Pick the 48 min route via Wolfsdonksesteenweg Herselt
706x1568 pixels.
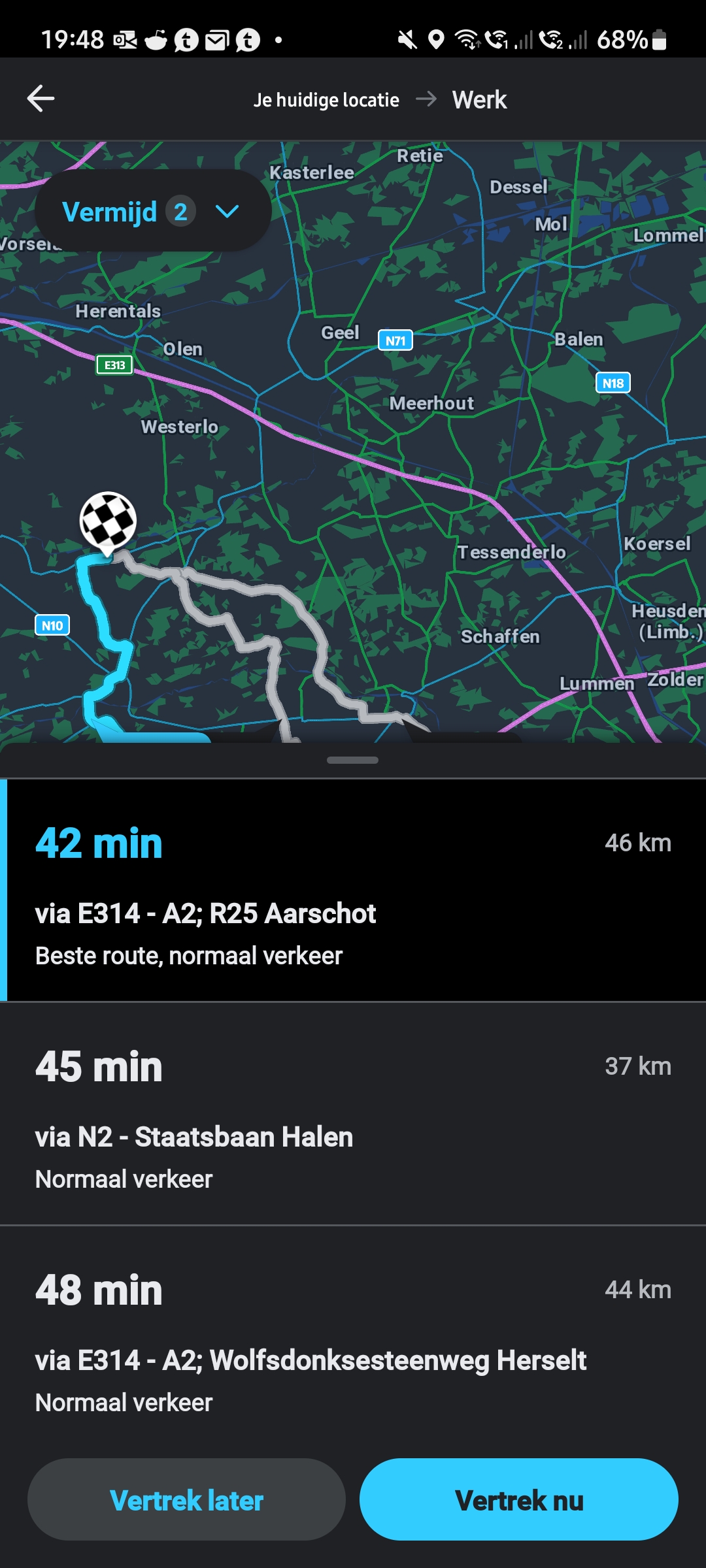[x=353, y=1337]
